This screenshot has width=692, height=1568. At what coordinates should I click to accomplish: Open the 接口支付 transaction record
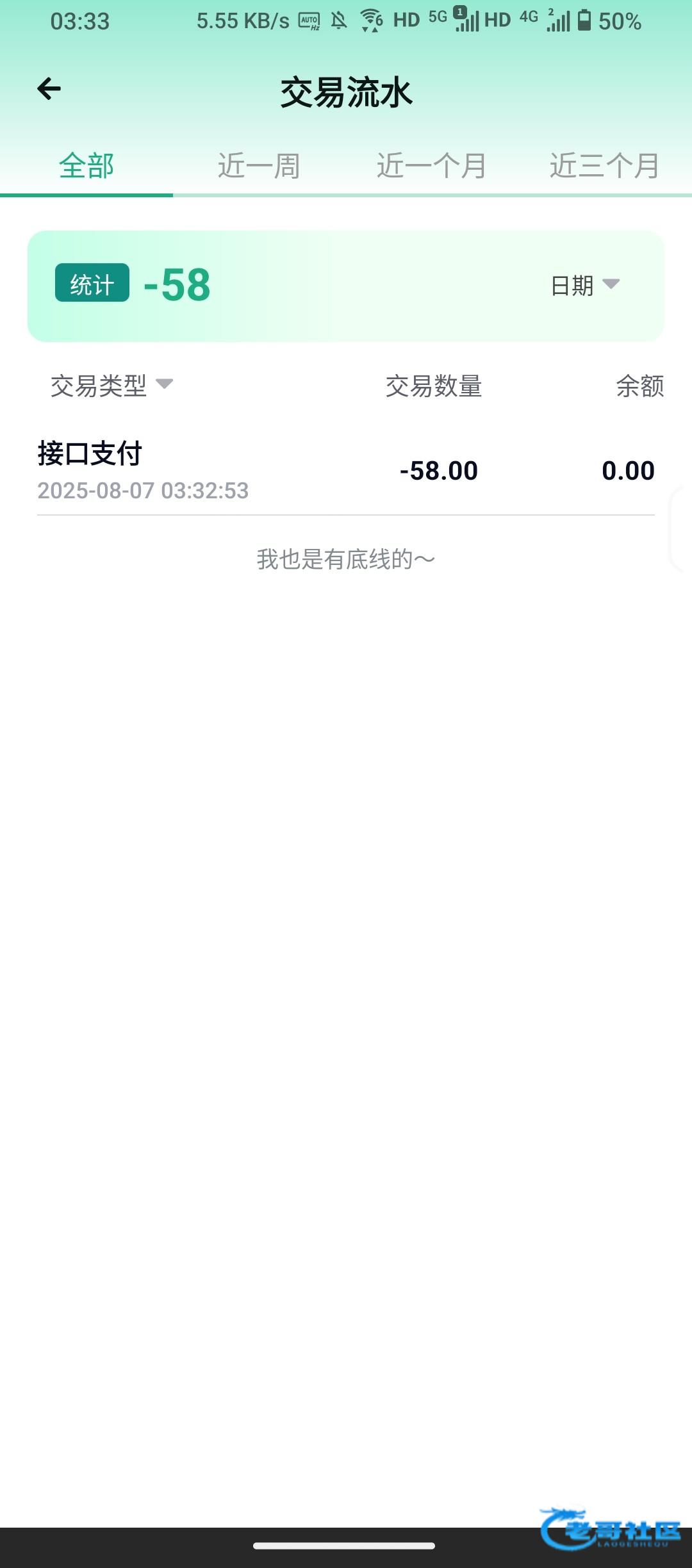346,471
